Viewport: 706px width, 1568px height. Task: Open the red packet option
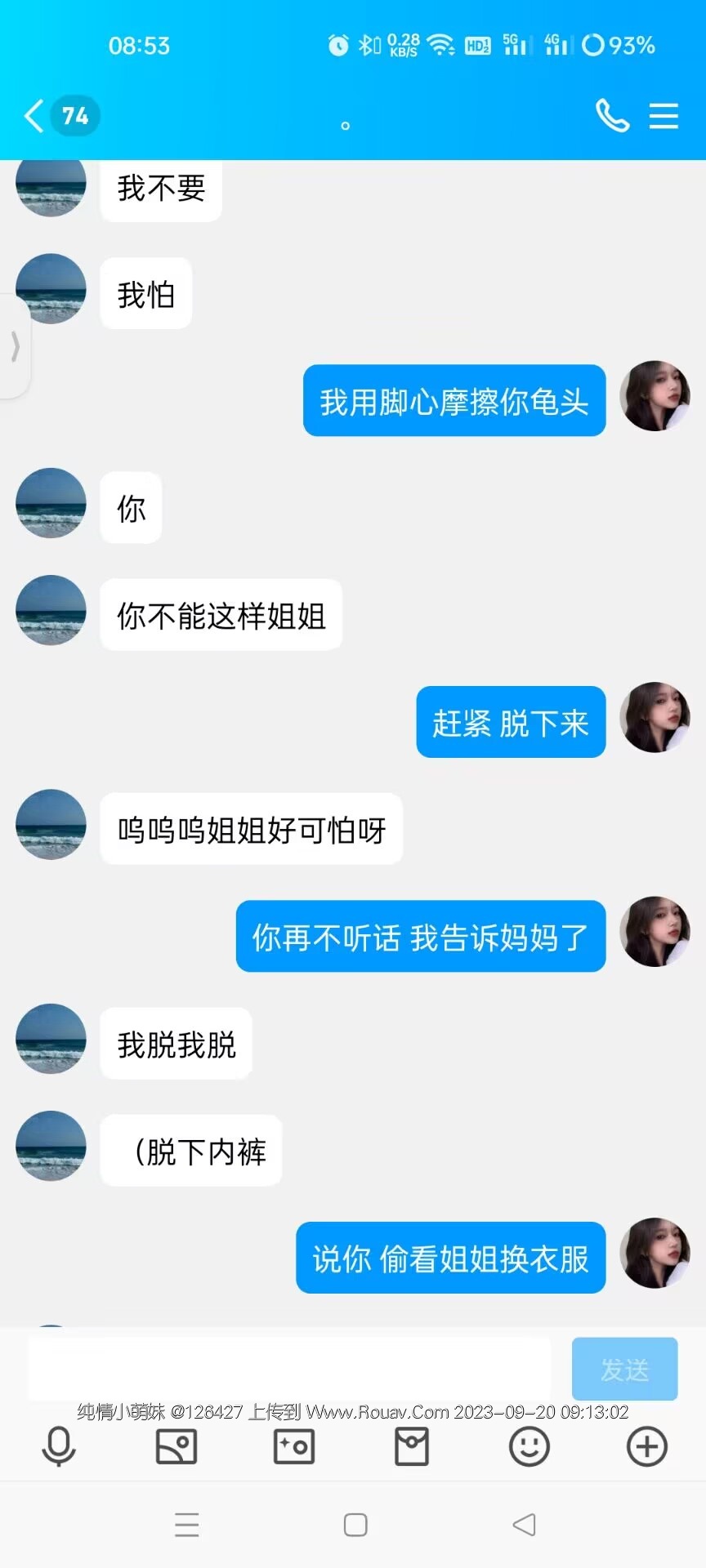pos(412,1446)
